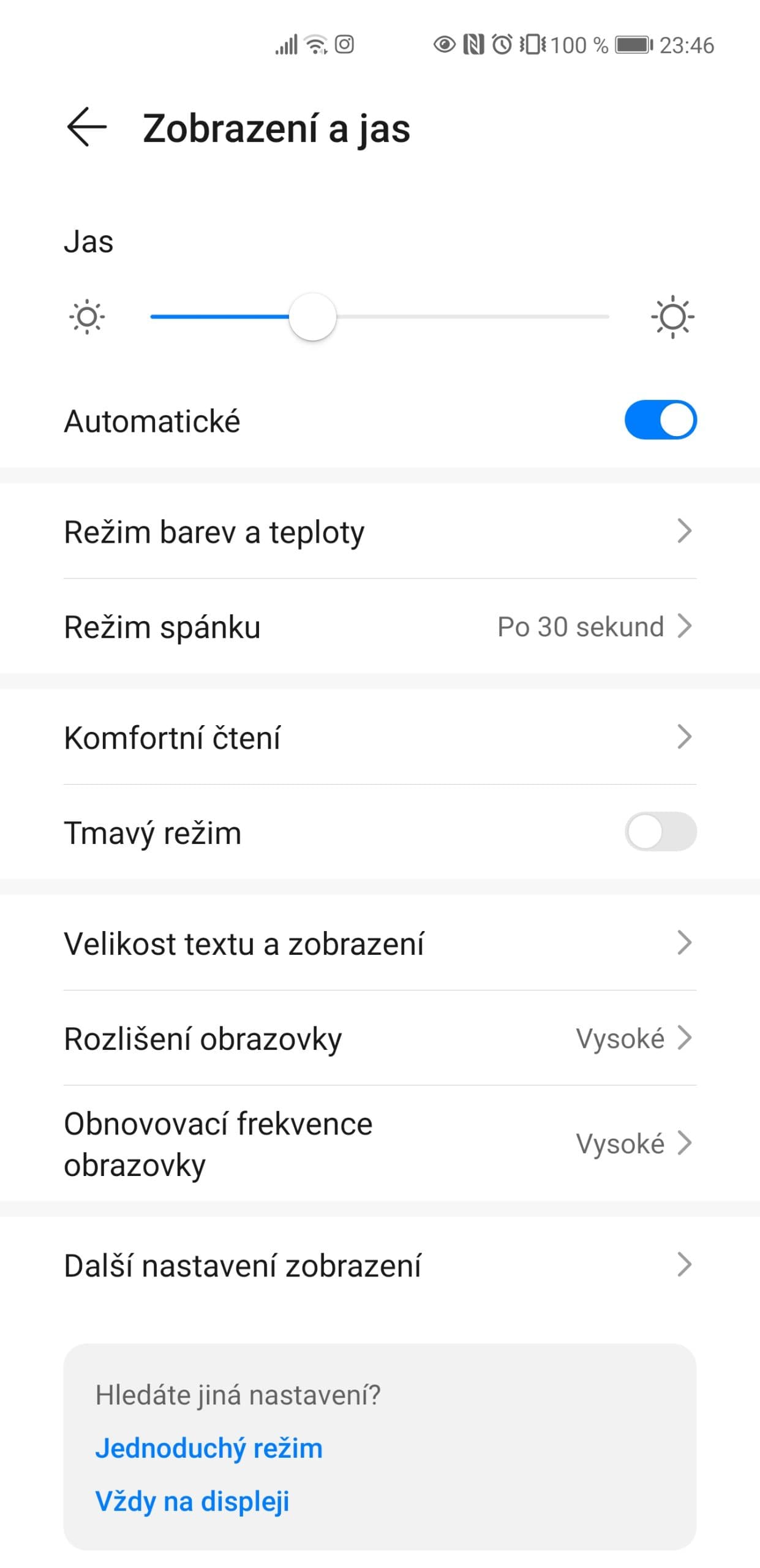Open Rozlišení obrazovky setting
Screen dimensions: 760x1568
point(380,1038)
